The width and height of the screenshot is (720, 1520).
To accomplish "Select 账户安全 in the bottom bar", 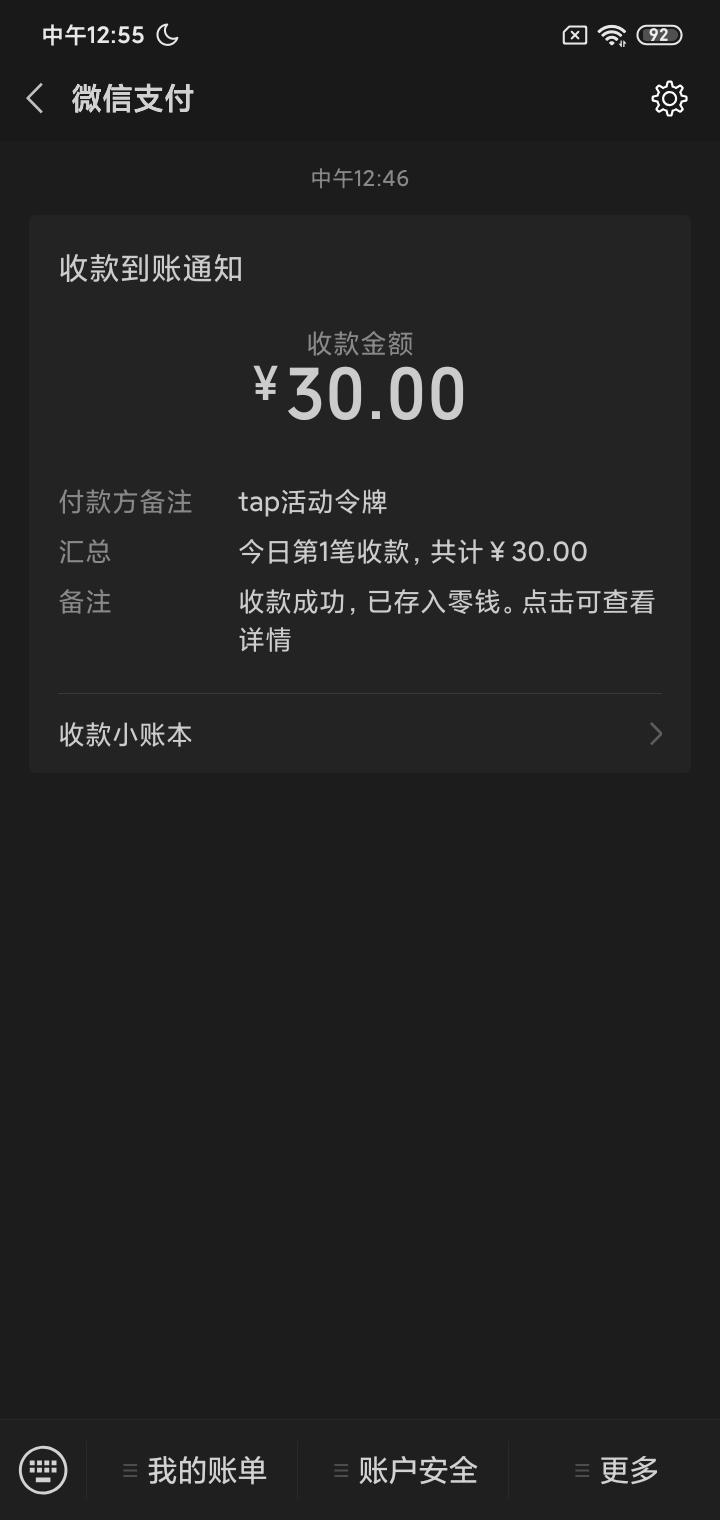I will (417, 1470).
